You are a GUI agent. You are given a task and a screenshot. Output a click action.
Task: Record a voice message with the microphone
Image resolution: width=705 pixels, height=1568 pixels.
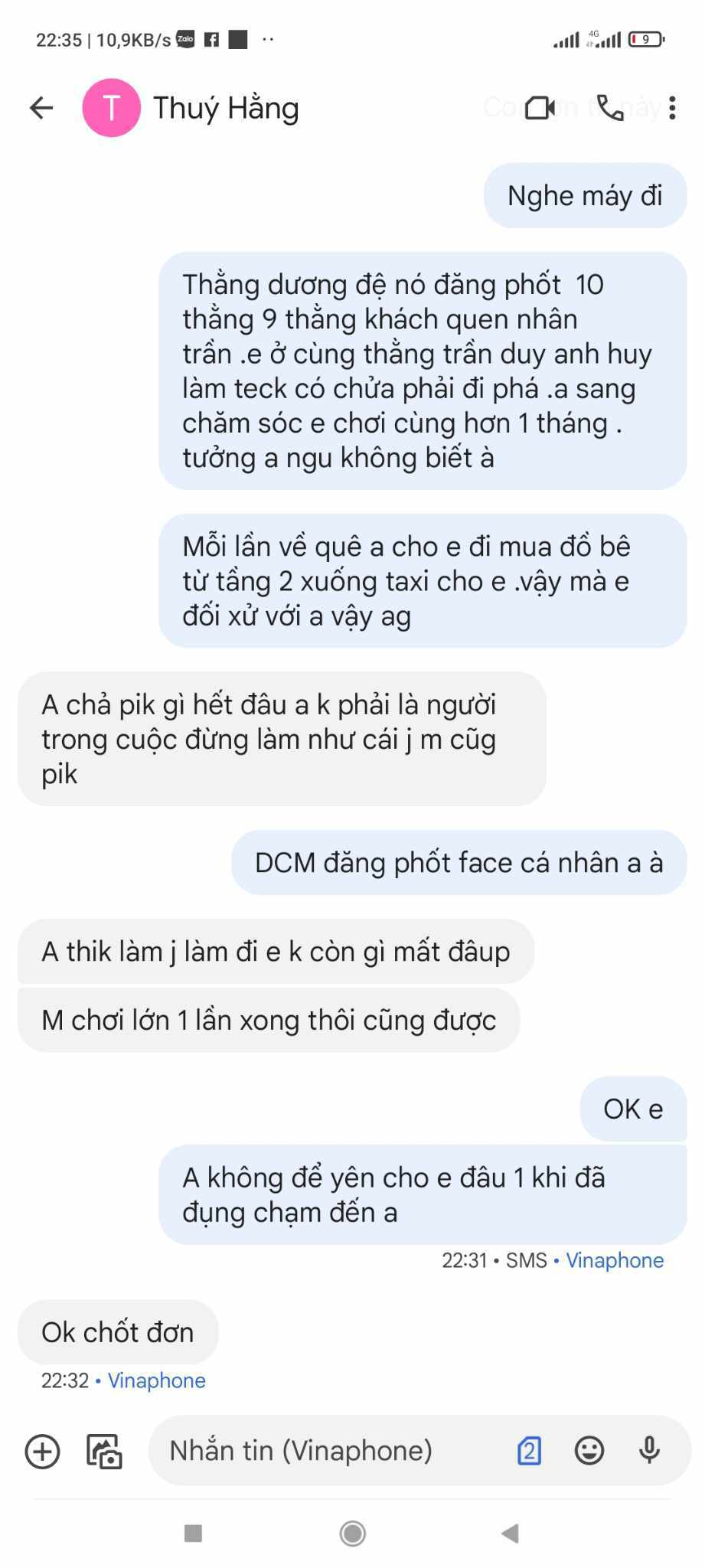pos(649,1452)
